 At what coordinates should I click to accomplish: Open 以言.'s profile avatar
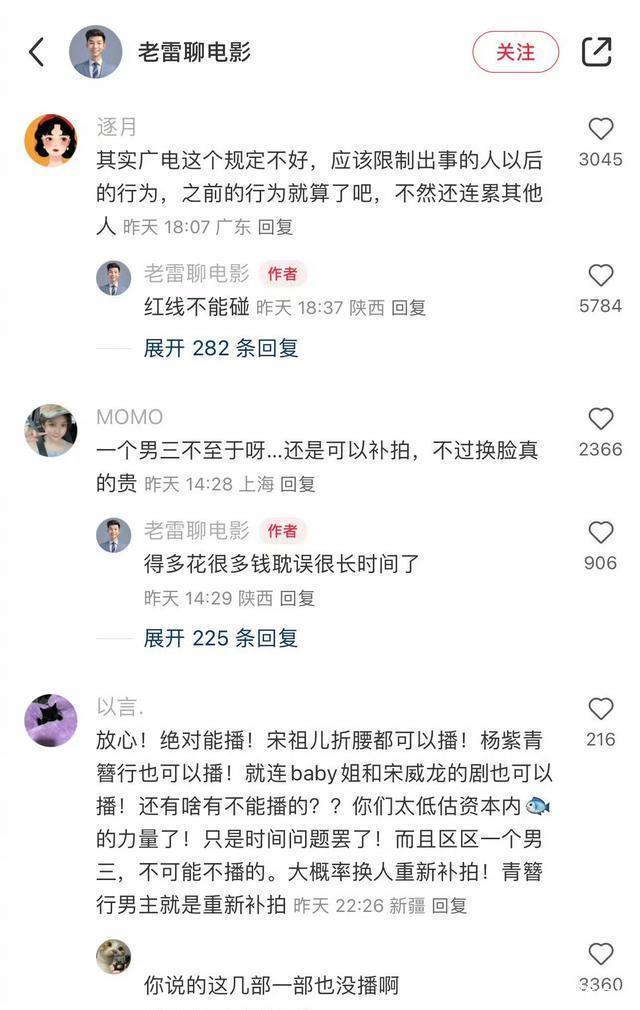(50, 720)
